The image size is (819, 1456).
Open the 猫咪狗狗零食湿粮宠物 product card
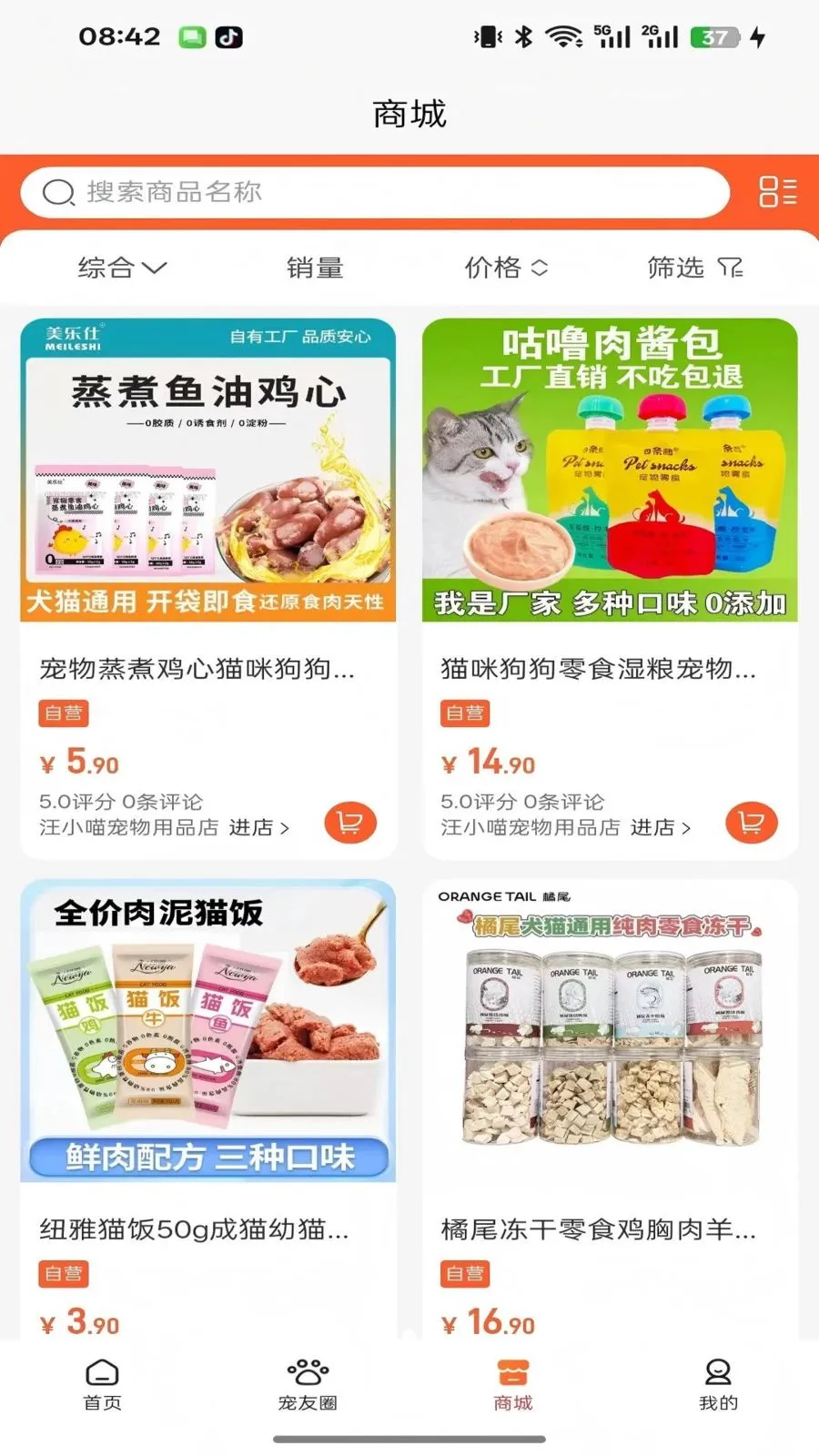click(610, 589)
